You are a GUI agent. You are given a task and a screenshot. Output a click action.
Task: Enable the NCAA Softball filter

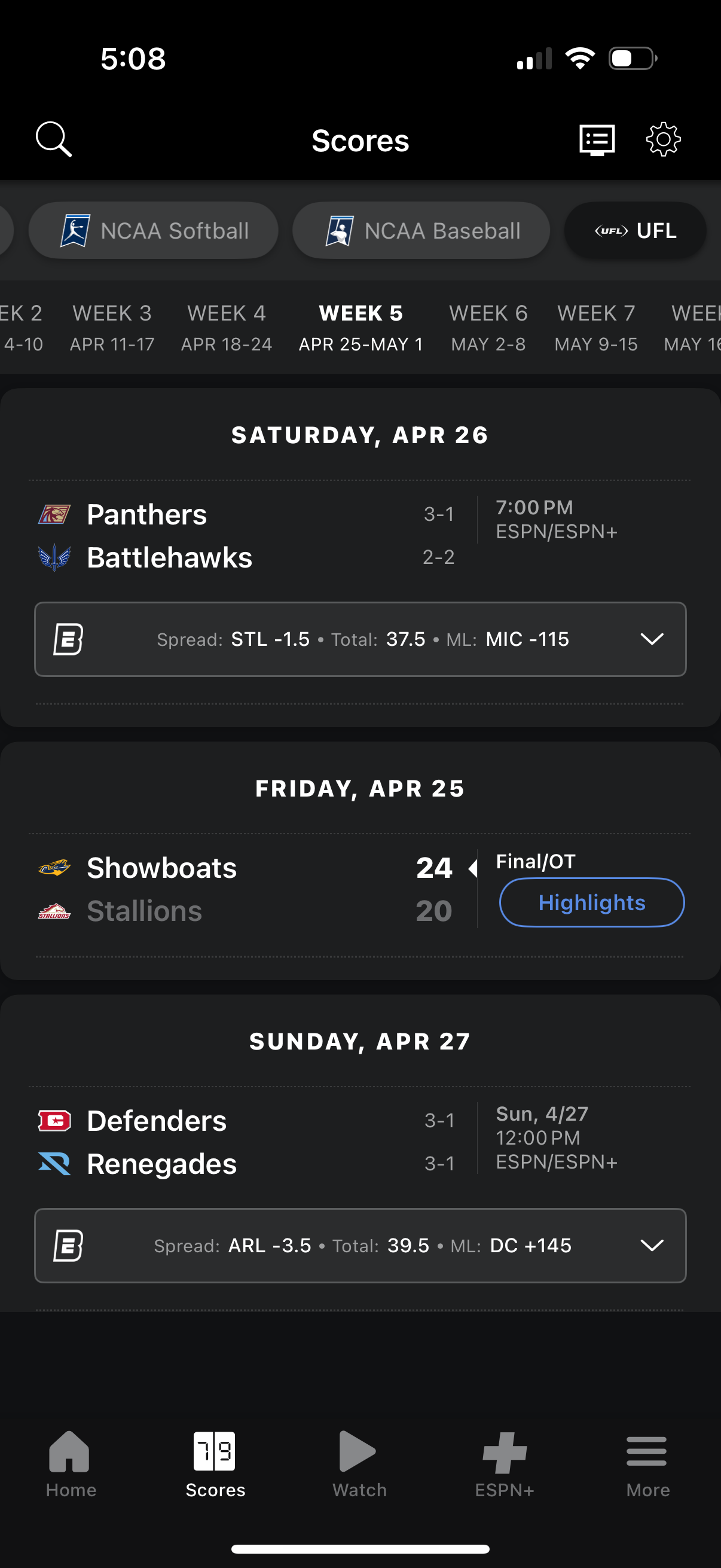point(153,230)
